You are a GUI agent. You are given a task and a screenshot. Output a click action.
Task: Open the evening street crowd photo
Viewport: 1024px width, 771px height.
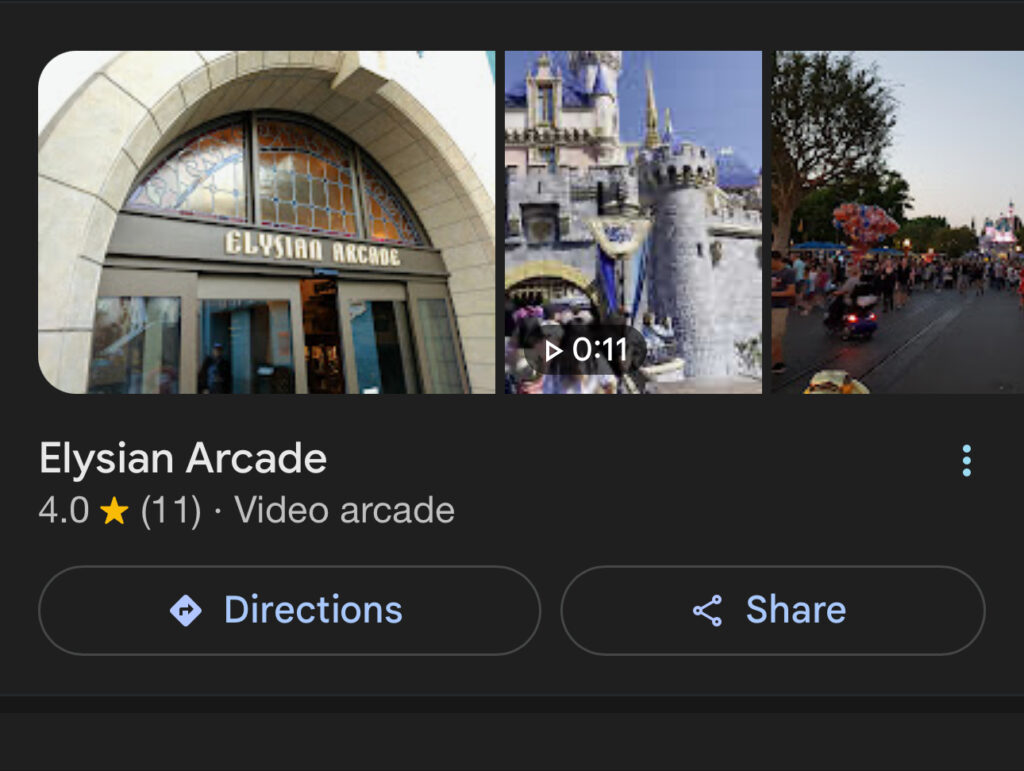[897, 222]
